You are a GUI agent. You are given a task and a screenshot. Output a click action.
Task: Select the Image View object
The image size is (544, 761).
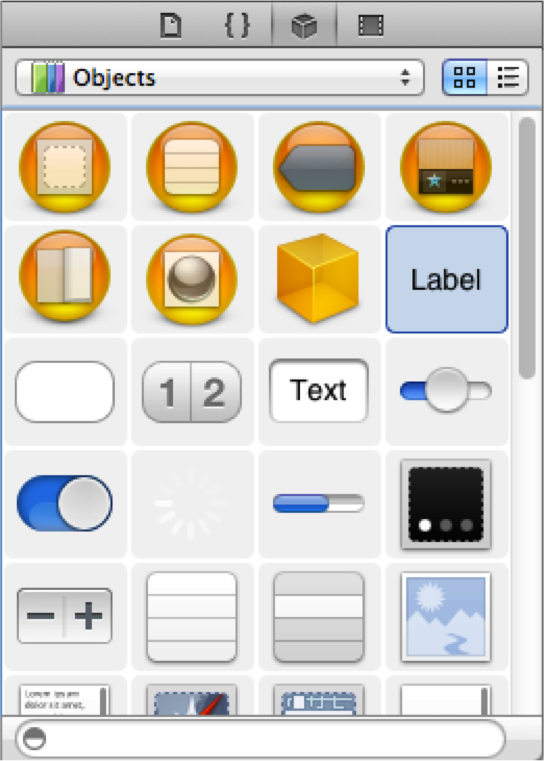point(446,616)
